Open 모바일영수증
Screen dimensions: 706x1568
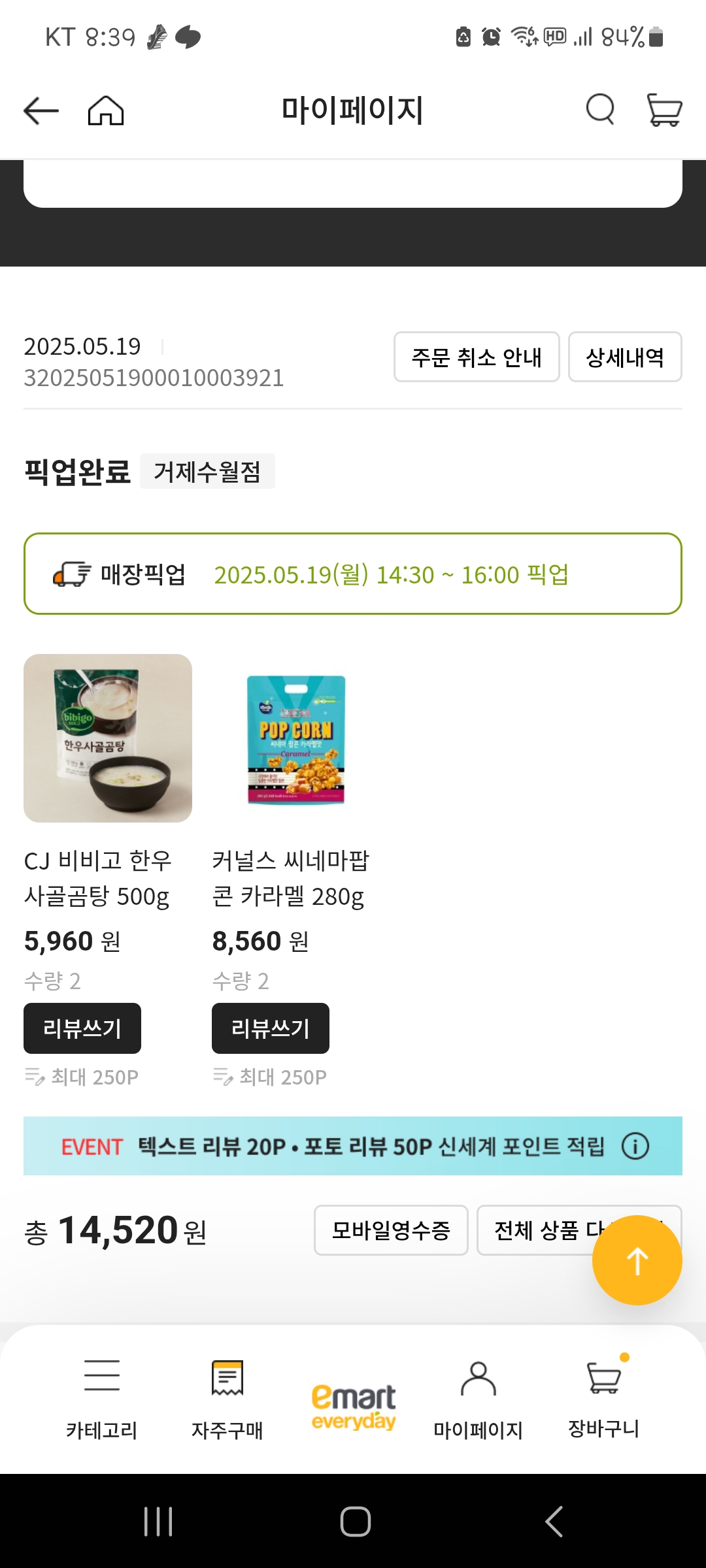[x=390, y=1230]
